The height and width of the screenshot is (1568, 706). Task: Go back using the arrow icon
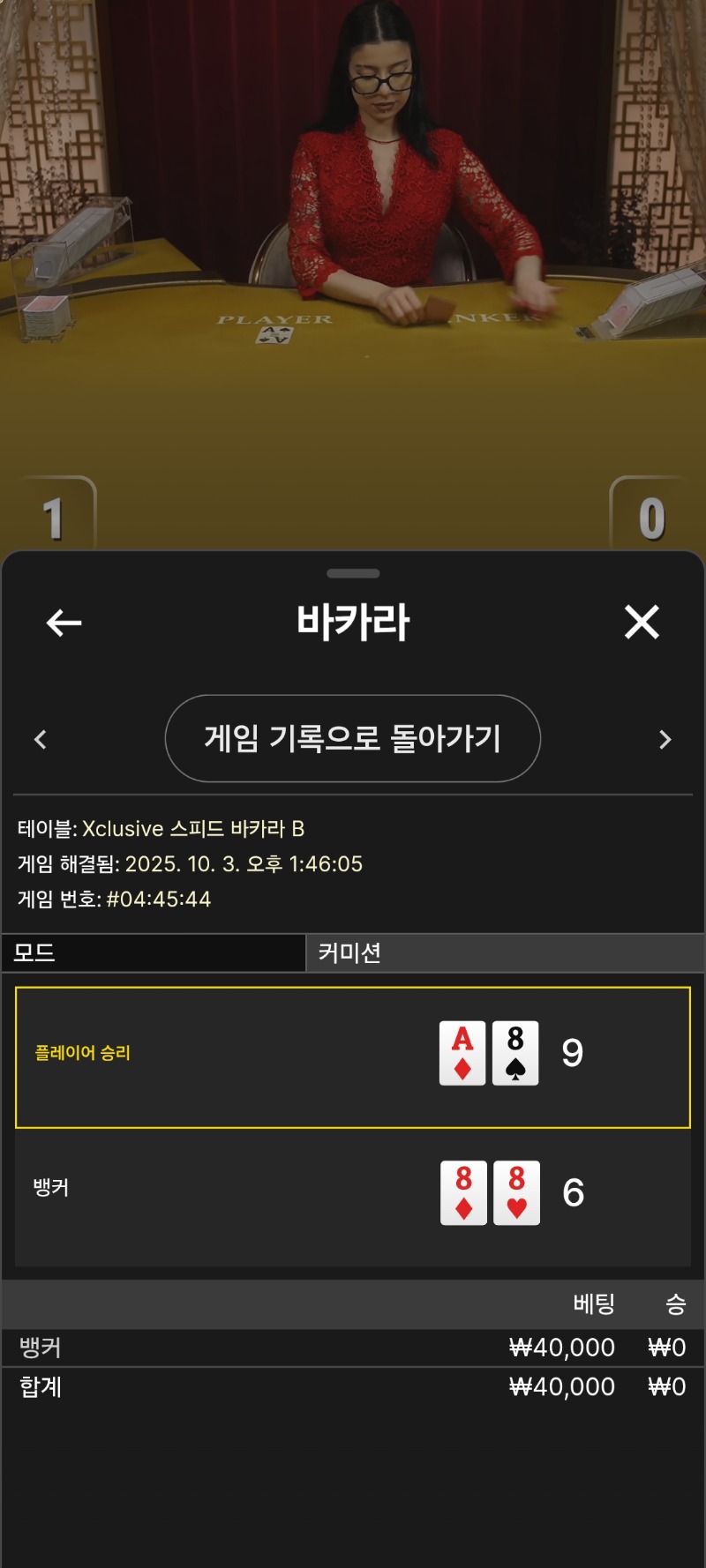pos(64,623)
